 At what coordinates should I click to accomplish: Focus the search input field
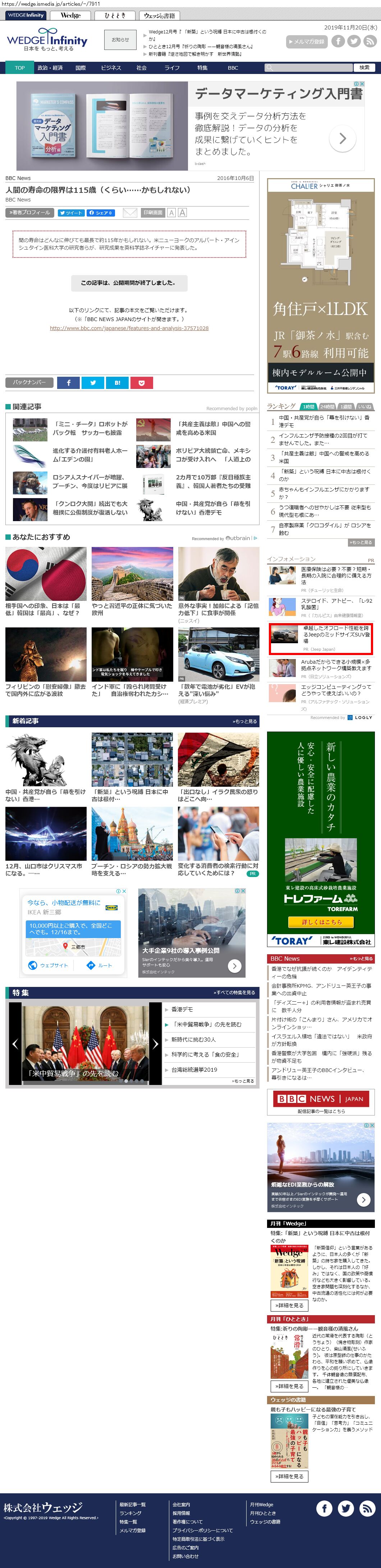pyautogui.click(x=312, y=68)
